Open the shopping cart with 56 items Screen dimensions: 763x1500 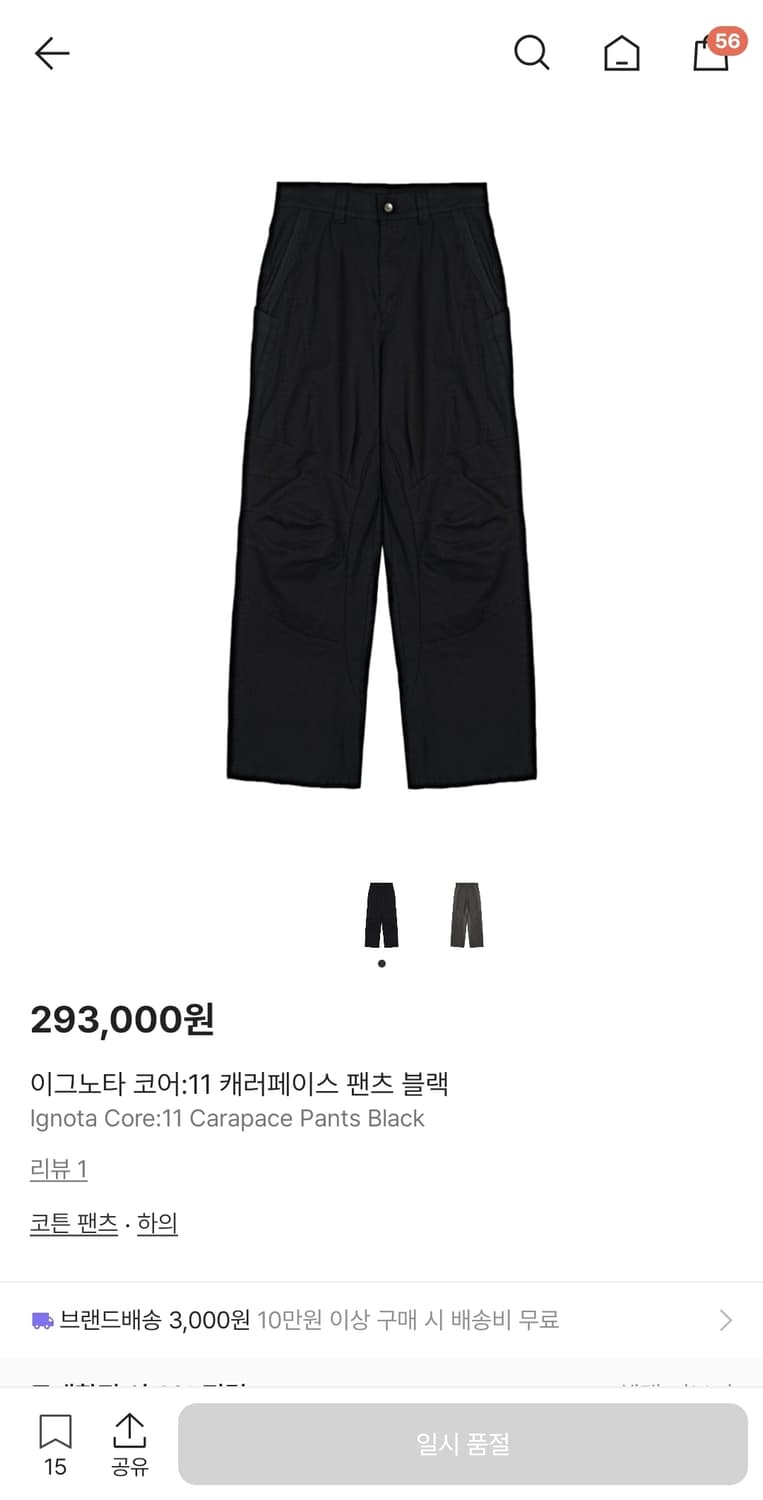(710, 55)
